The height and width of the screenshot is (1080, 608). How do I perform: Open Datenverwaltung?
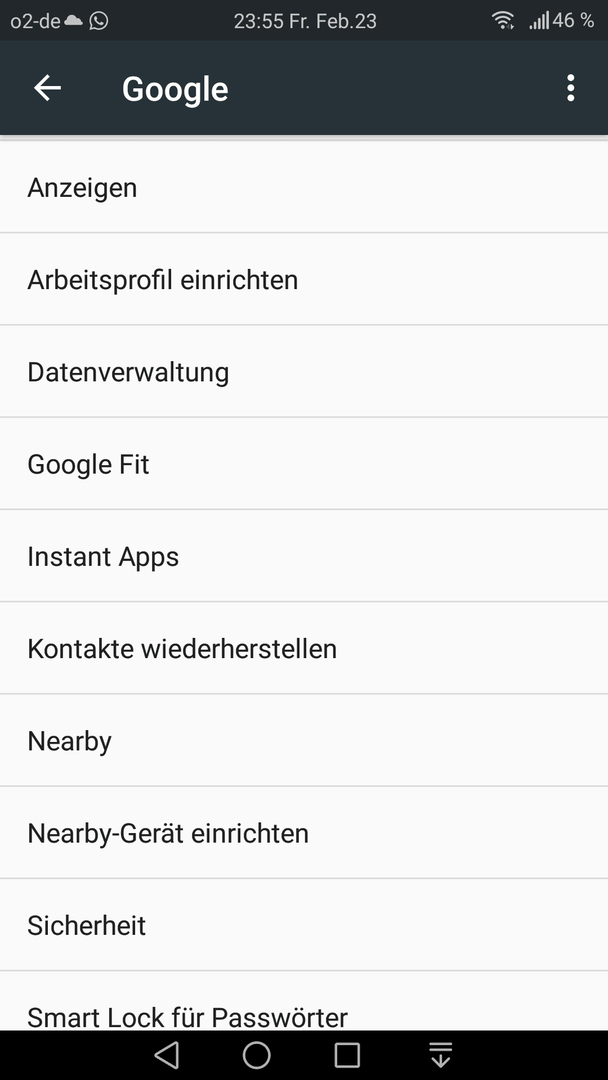(x=304, y=372)
